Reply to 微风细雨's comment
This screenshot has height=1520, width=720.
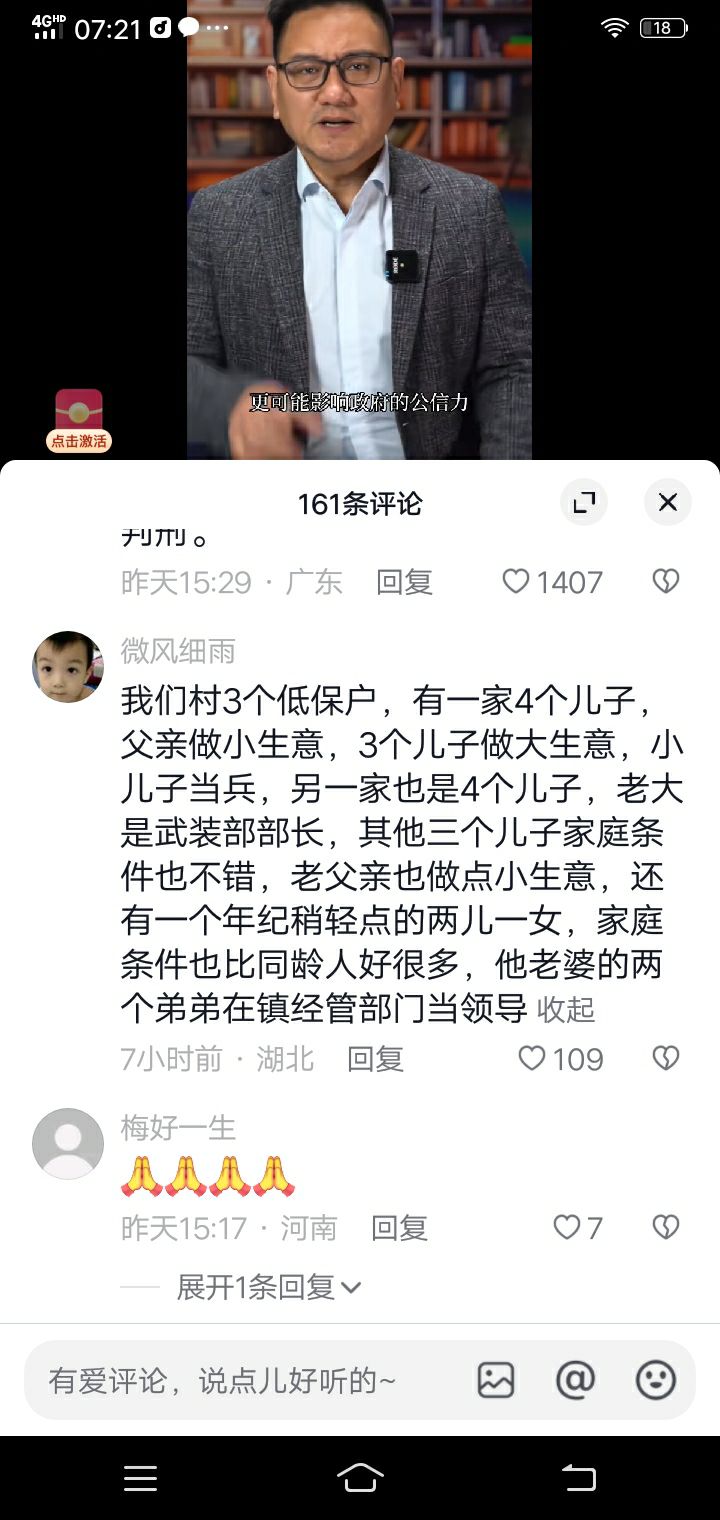click(375, 1059)
